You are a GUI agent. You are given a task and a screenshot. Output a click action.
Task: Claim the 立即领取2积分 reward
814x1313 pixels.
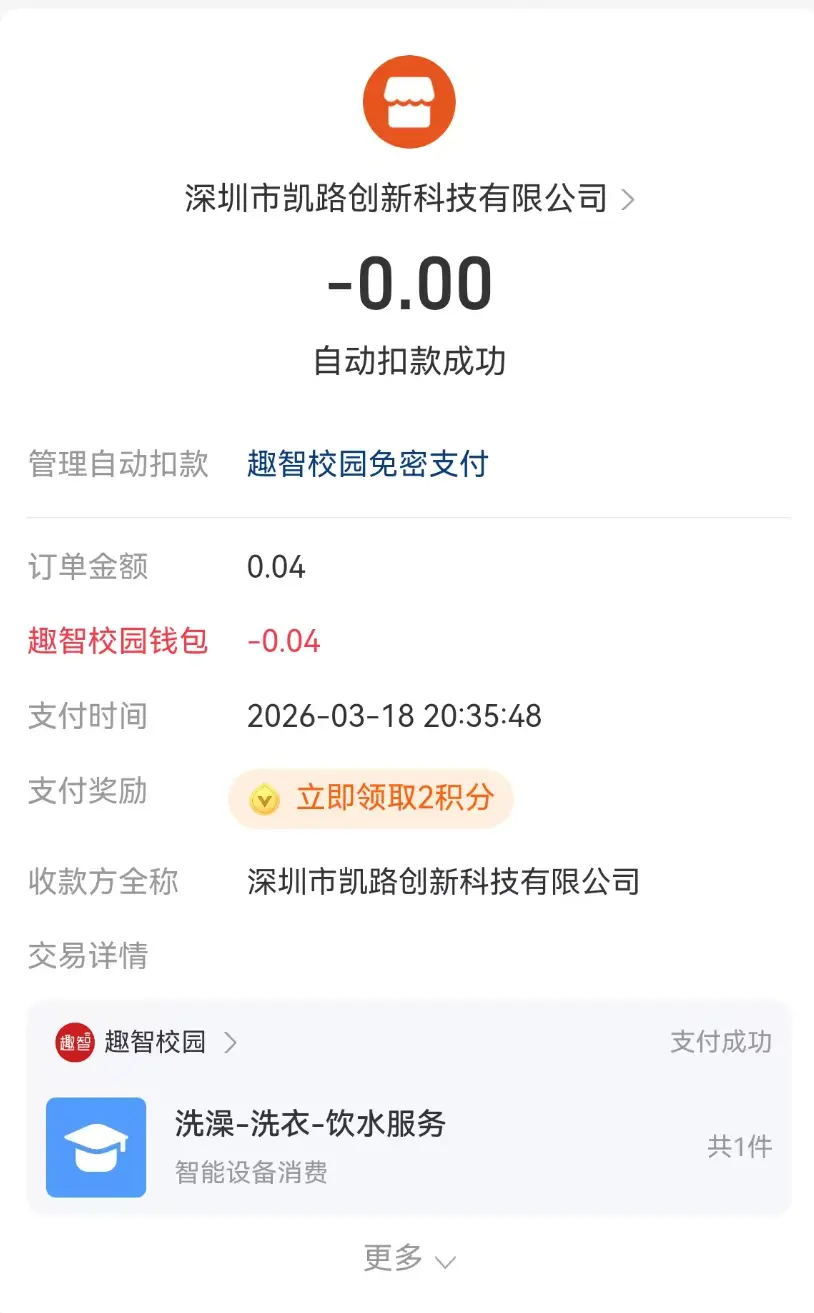click(x=371, y=798)
